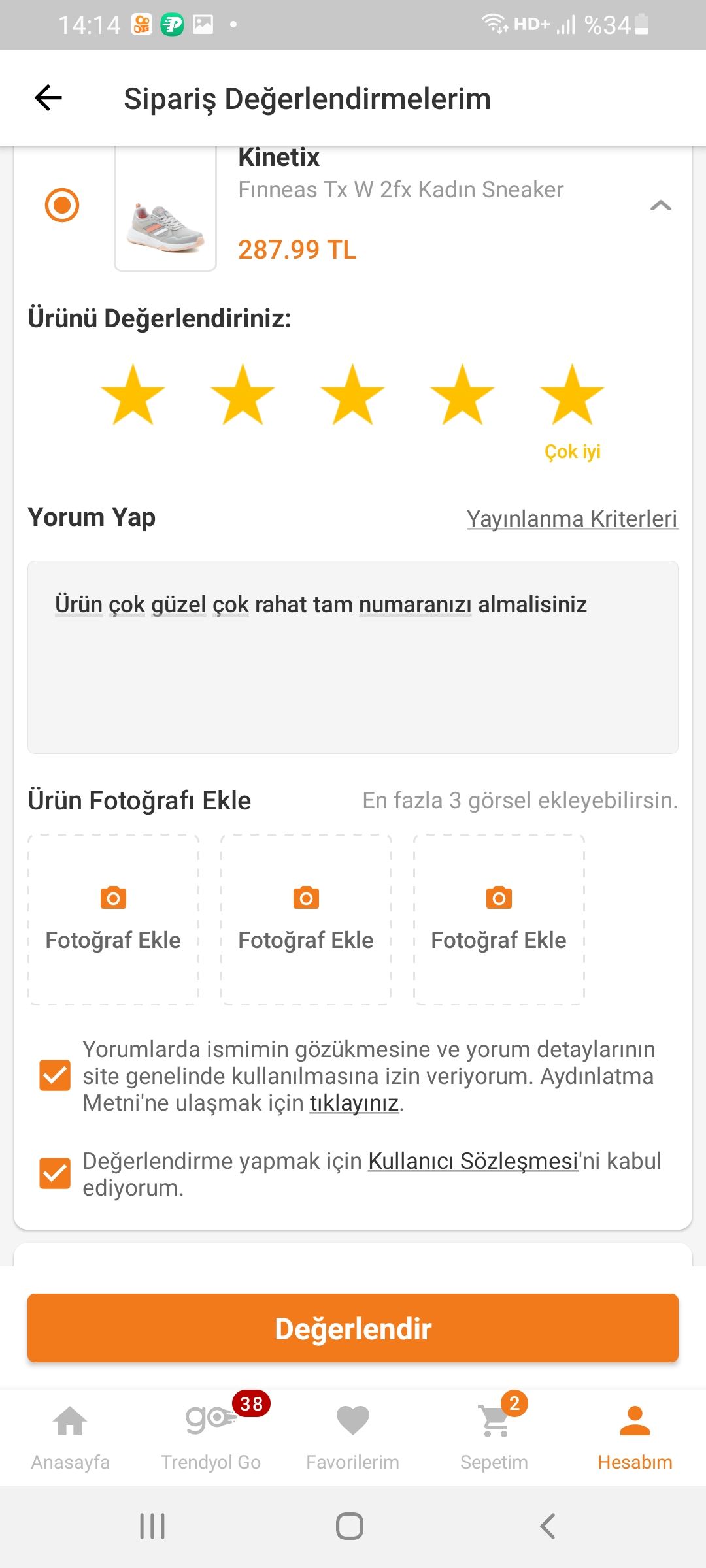Uncheck the Kullanıcı Sözleşmesi acceptance checkbox
Screen dimensions: 706x1568
(55, 1173)
